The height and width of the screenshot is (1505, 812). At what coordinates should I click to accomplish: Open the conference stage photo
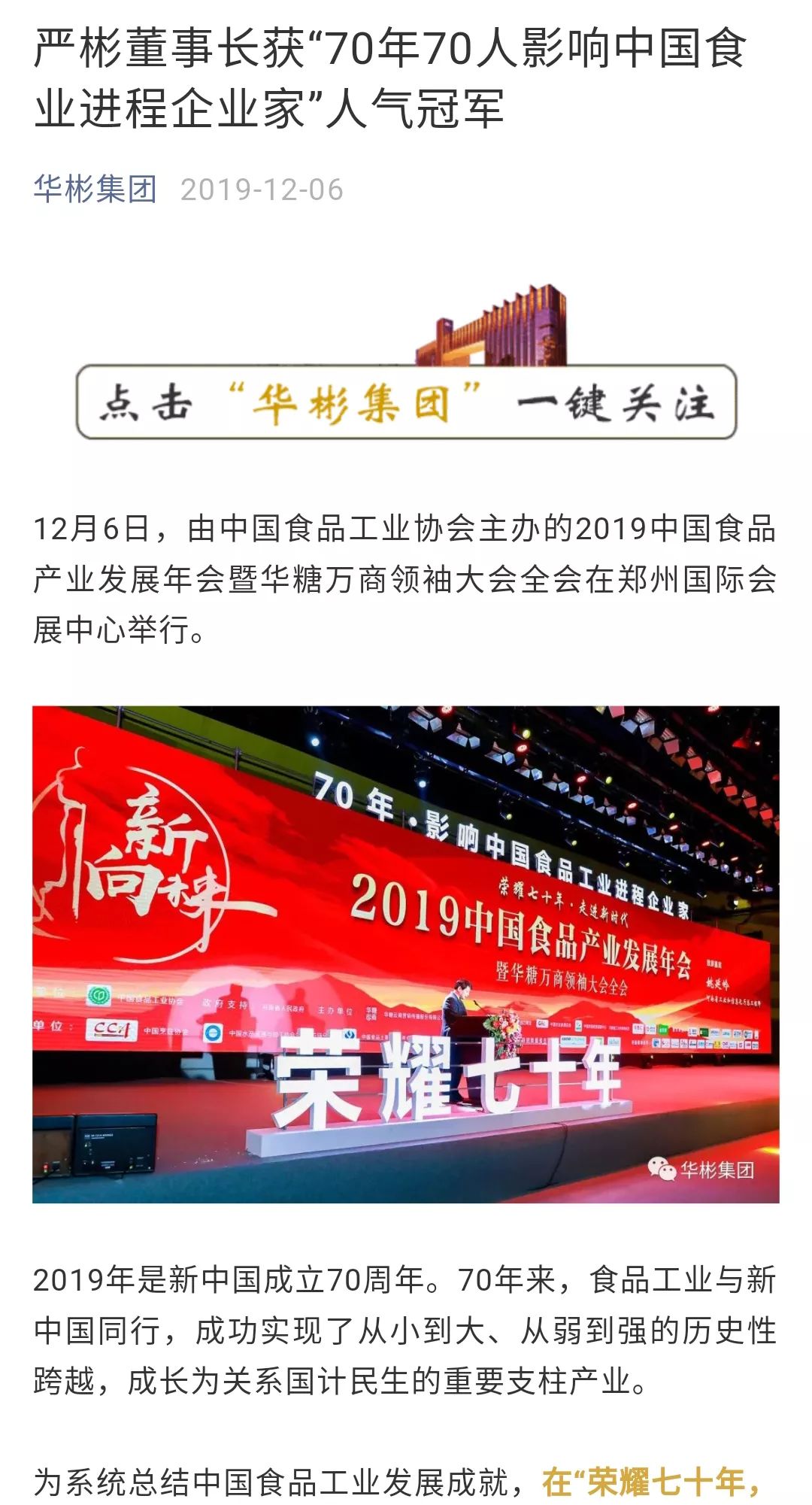pyautogui.click(x=406, y=954)
